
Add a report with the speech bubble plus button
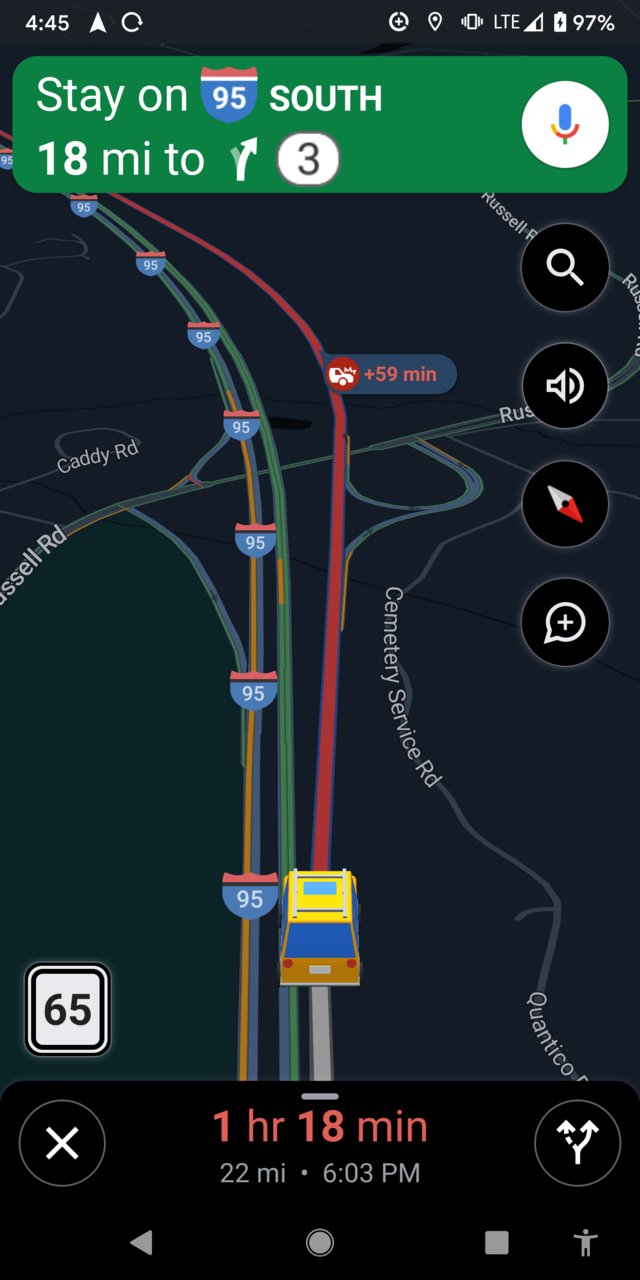point(565,622)
